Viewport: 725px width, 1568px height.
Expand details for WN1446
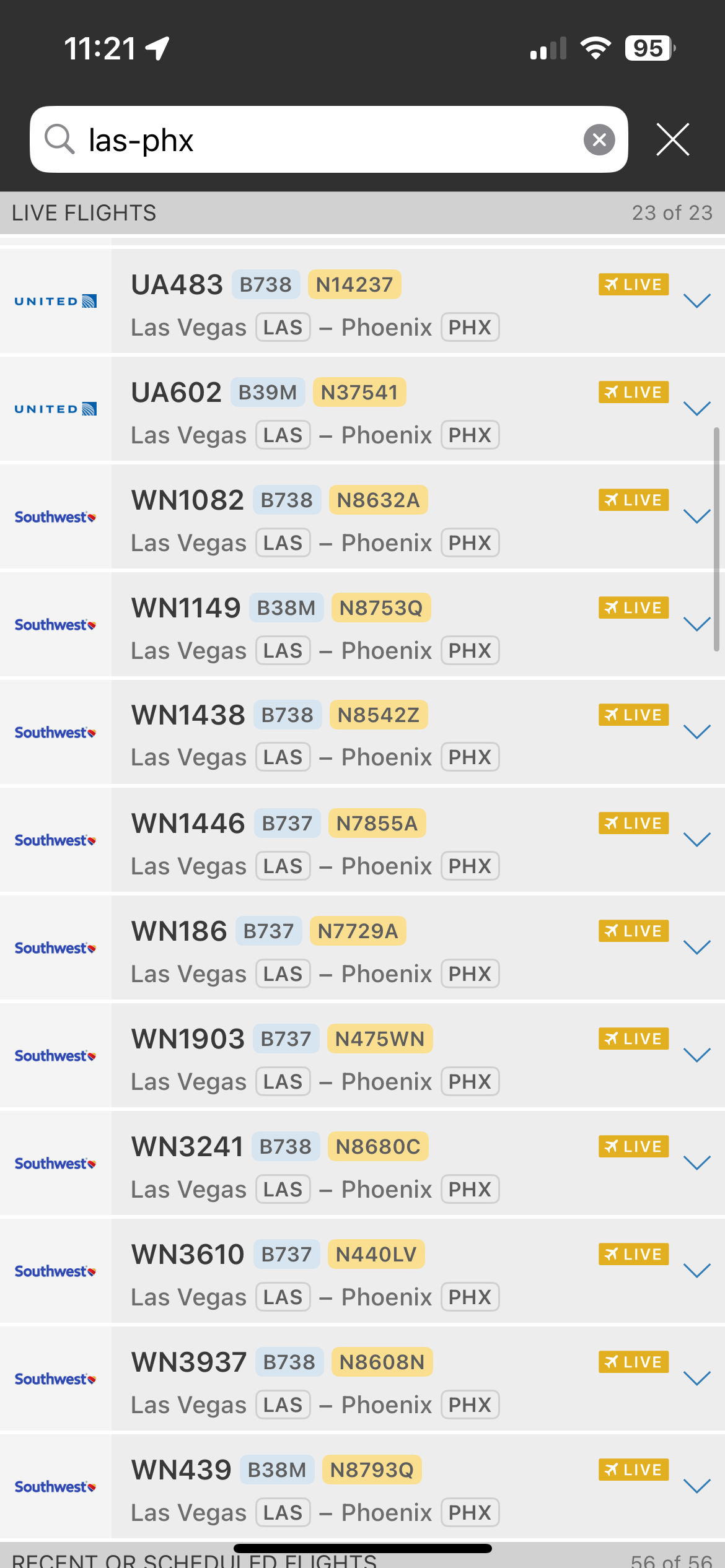pyautogui.click(x=696, y=840)
